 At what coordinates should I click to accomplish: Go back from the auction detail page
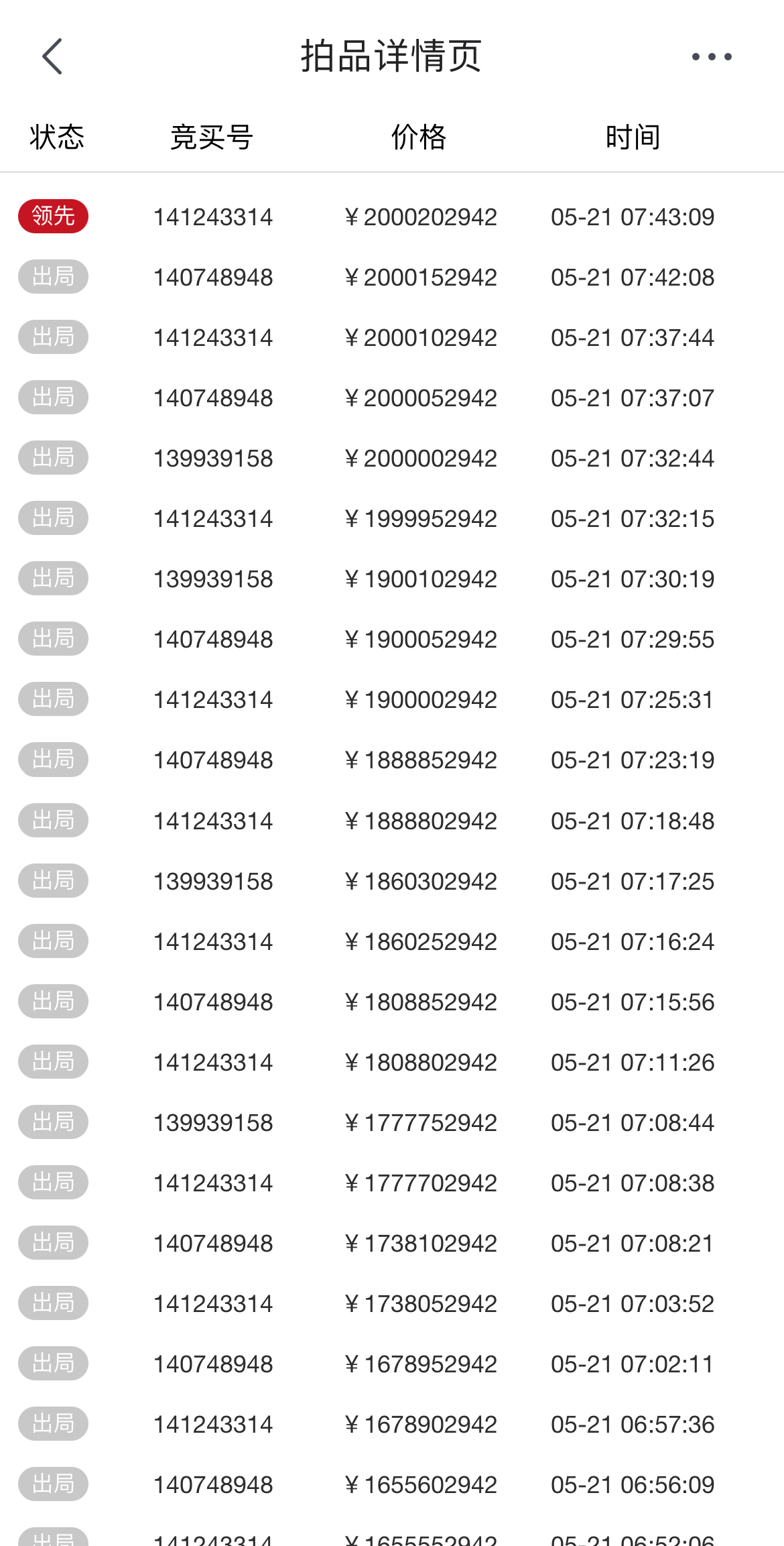pyautogui.click(x=52, y=56)
